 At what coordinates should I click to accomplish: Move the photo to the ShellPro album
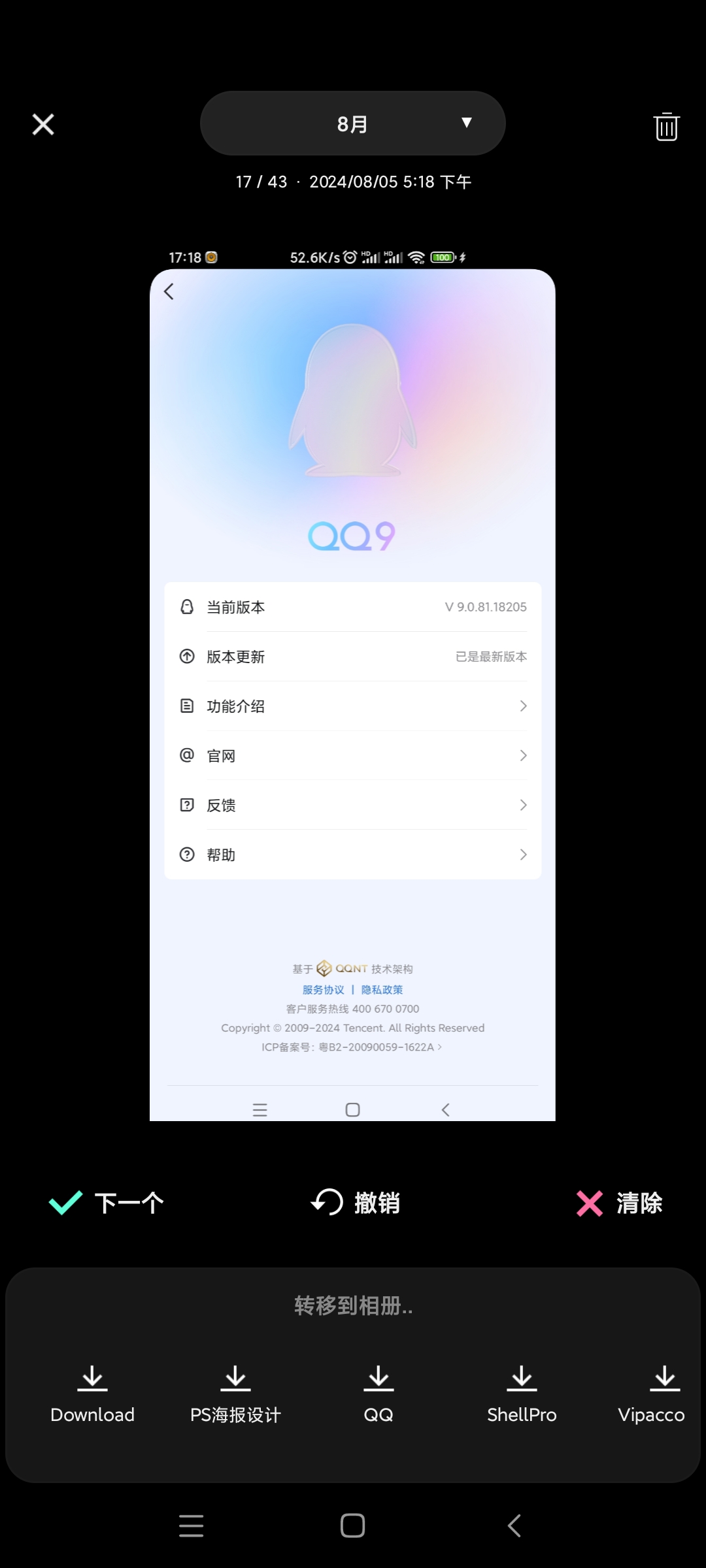(x=522, y=1395)
